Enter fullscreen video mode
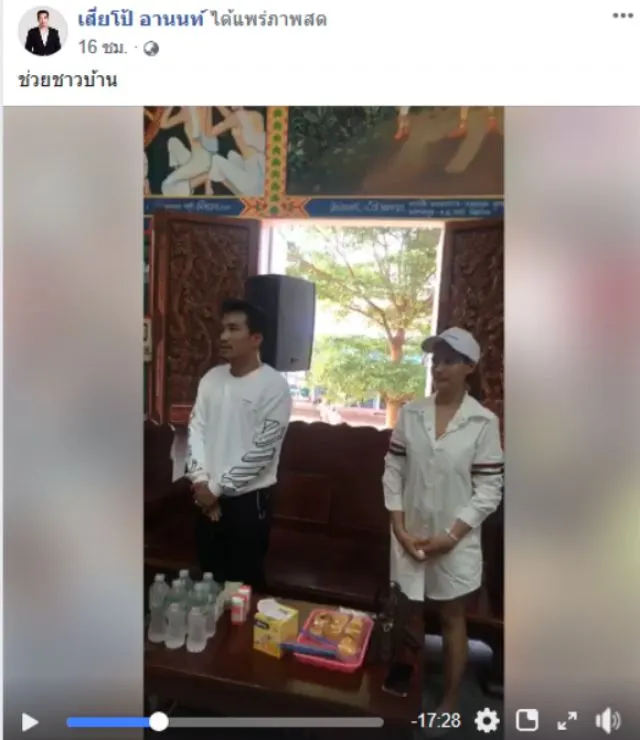This screenshot has width=640, height=740. (567, 721)
